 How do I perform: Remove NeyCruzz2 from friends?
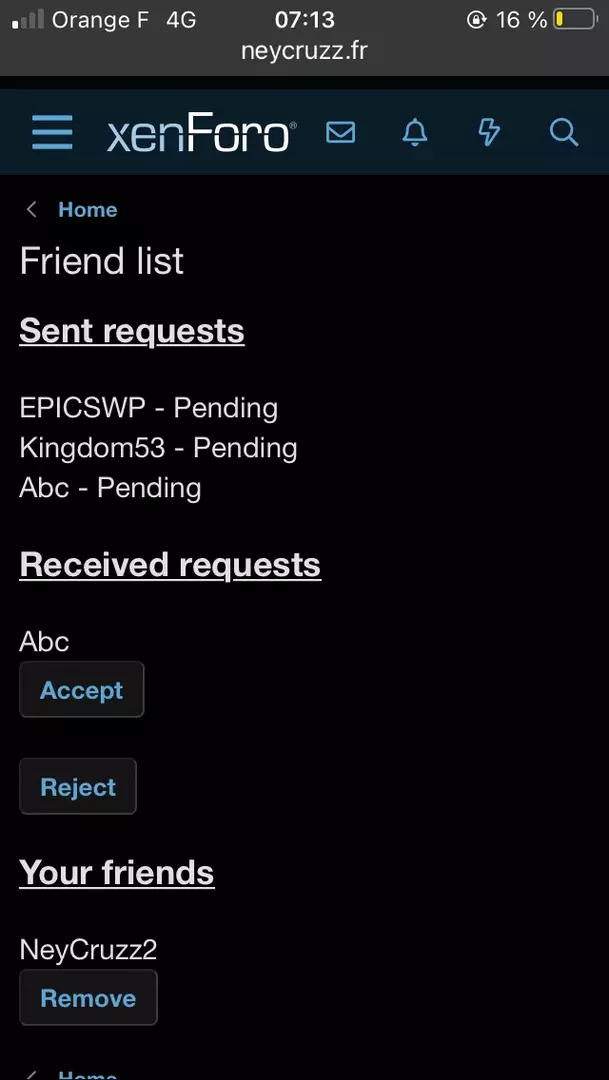(88, 998)
